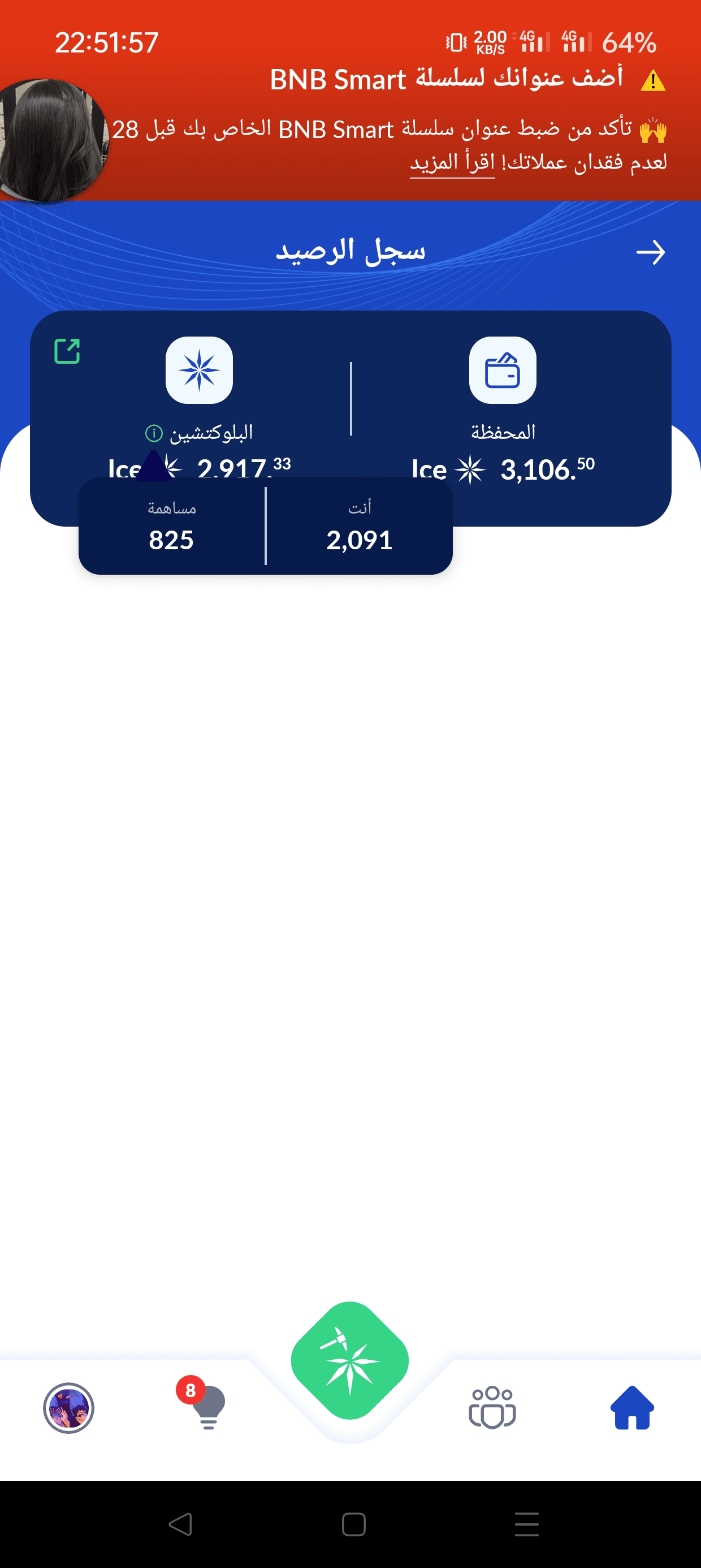
Task: Tap the green mining button
Action: click(350, 1361)
